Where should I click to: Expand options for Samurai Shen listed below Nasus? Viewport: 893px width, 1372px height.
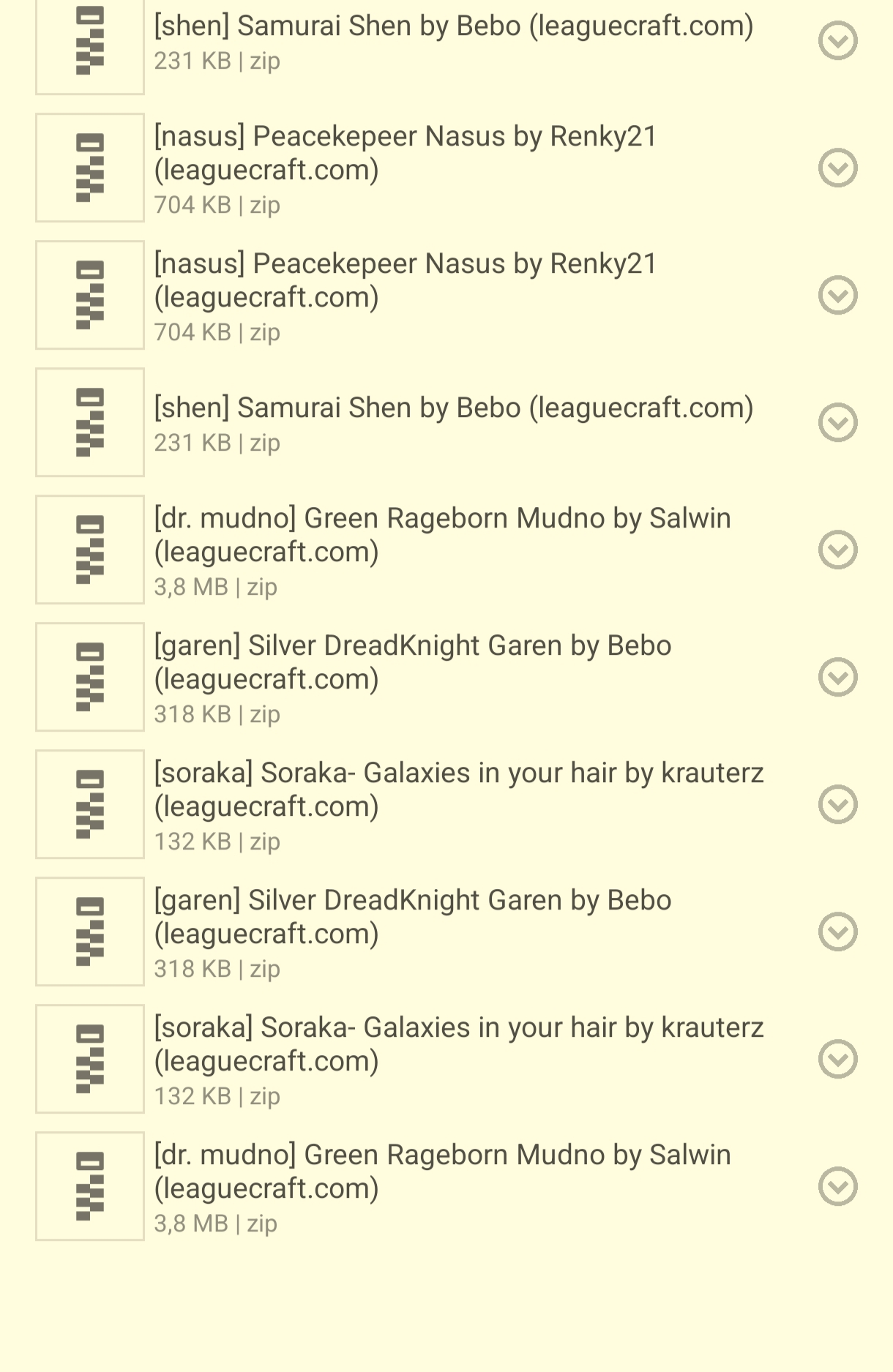click(837, 422)
